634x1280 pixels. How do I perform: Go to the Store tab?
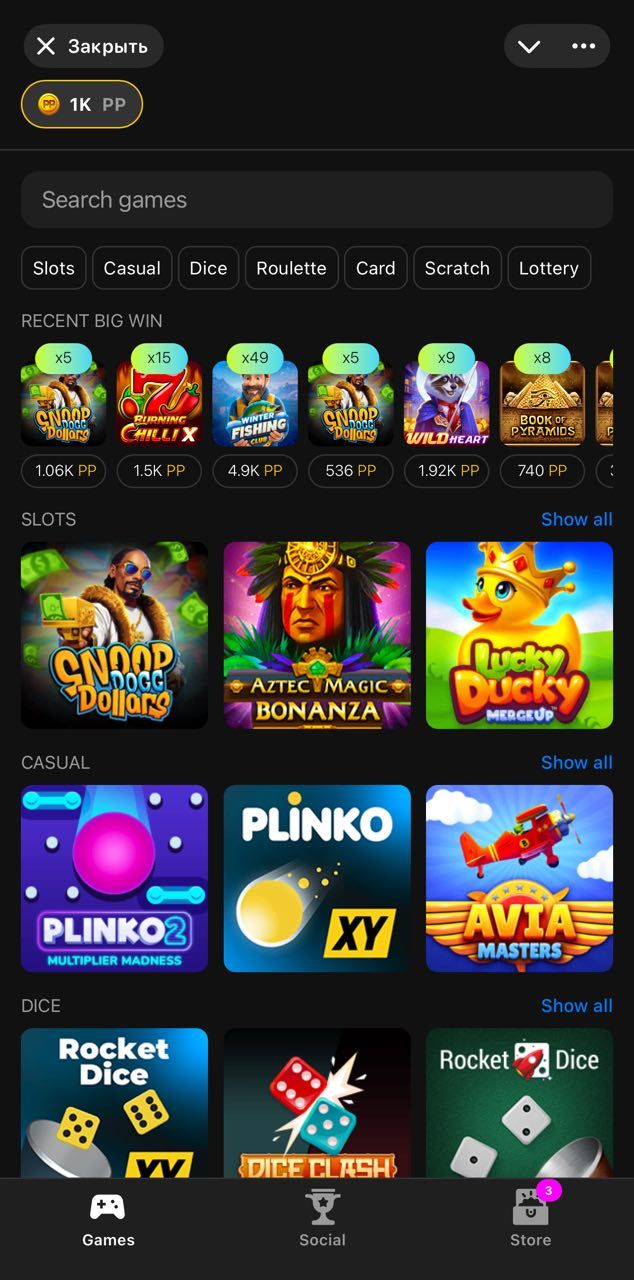click(530, 1219)
